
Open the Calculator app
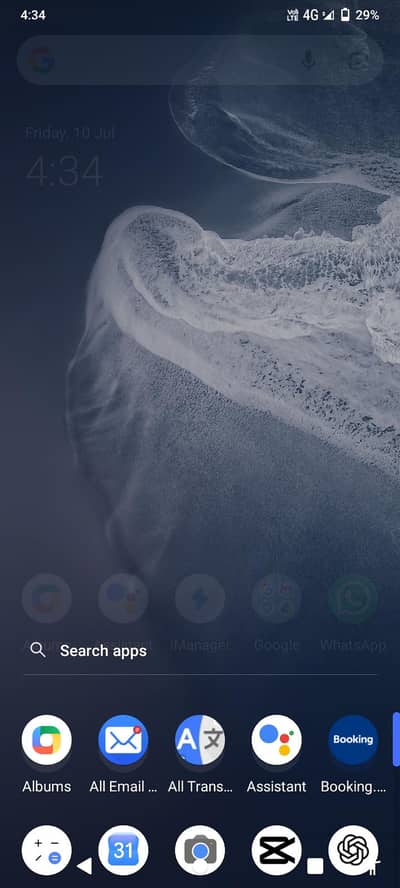(46, 850)
